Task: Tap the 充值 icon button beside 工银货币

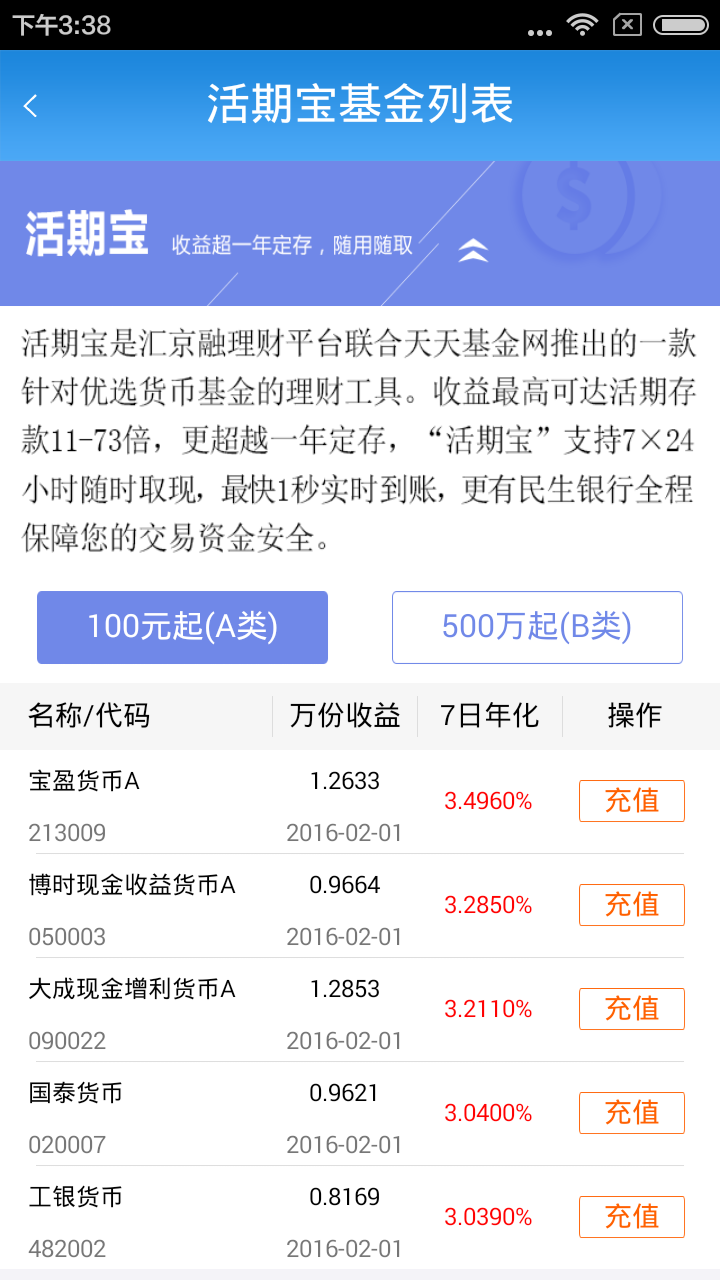Action: pos(631,1216)
